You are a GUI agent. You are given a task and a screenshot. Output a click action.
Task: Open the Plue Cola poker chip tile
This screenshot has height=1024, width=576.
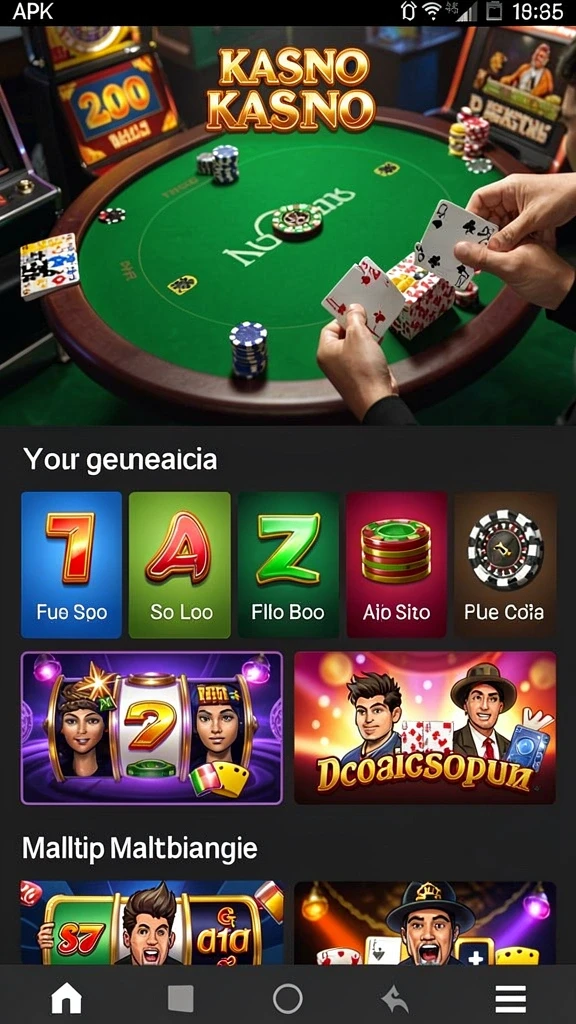click(x=505, y=564)
